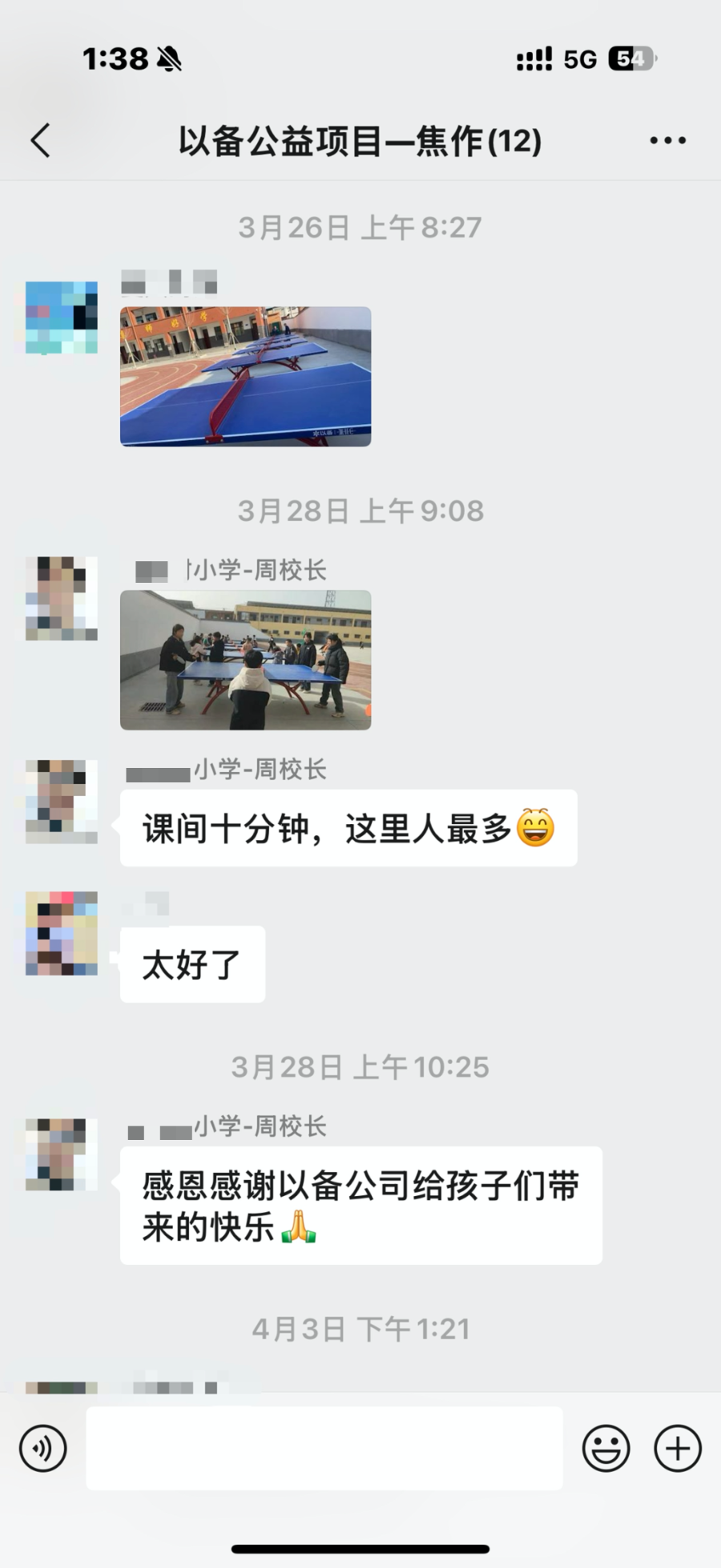Image resolution: width=721 pixels, height=1568 pixels.
Task: Open the emoji picker
Action: 606,1448
